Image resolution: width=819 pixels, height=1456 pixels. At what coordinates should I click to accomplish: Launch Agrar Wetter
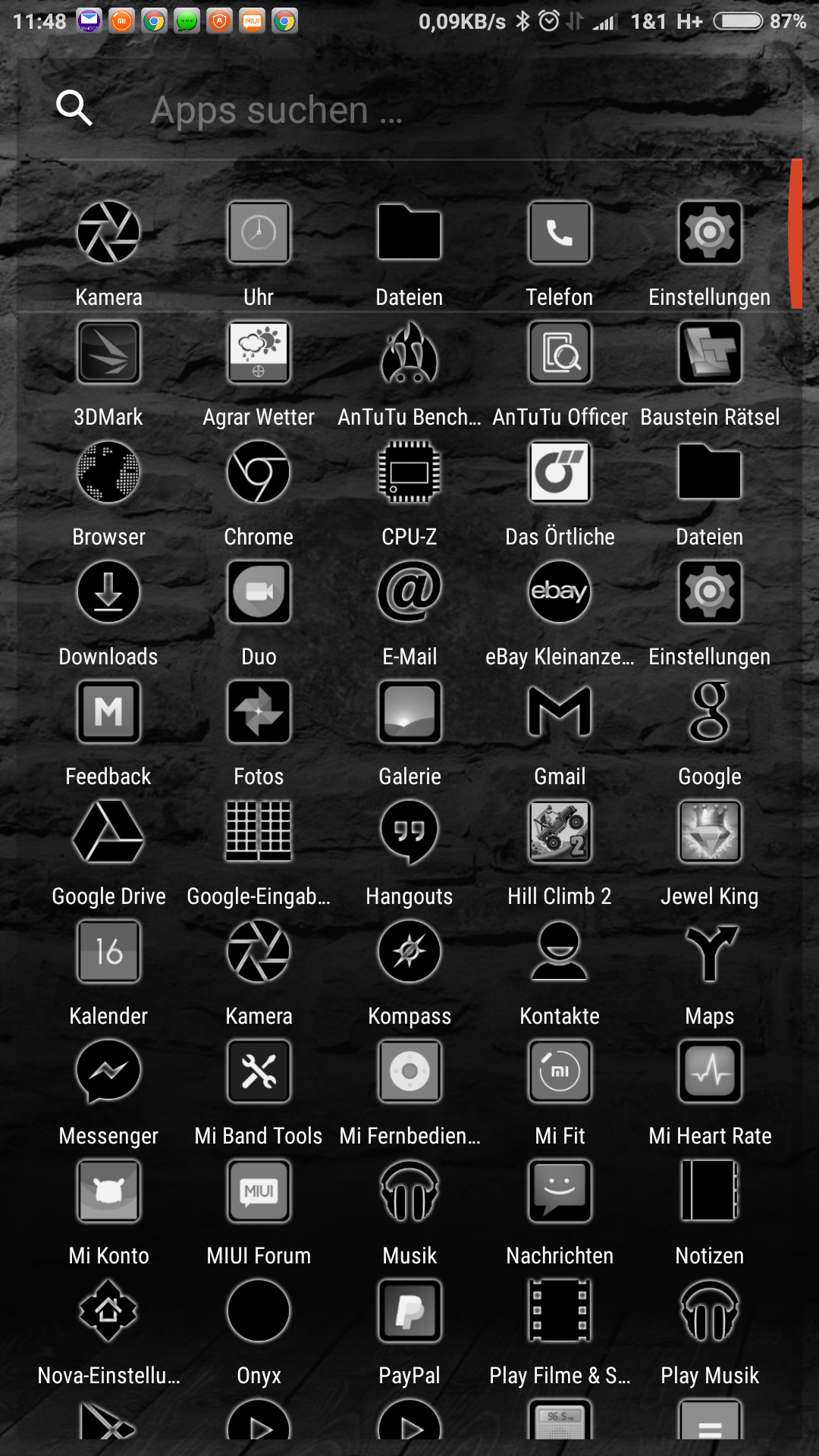click(259, 353)
